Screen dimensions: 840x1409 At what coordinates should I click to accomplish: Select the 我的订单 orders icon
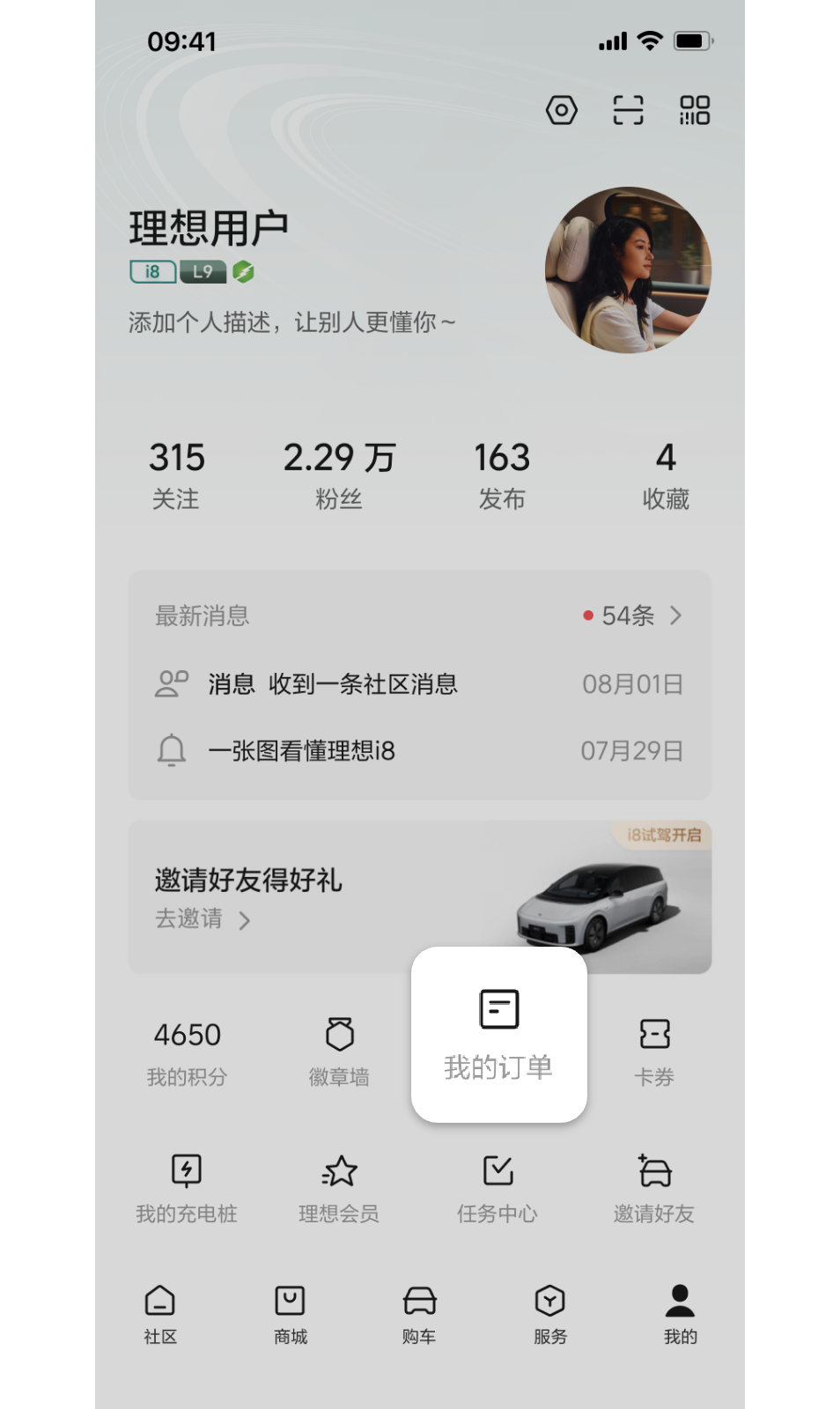point(498,1011)
